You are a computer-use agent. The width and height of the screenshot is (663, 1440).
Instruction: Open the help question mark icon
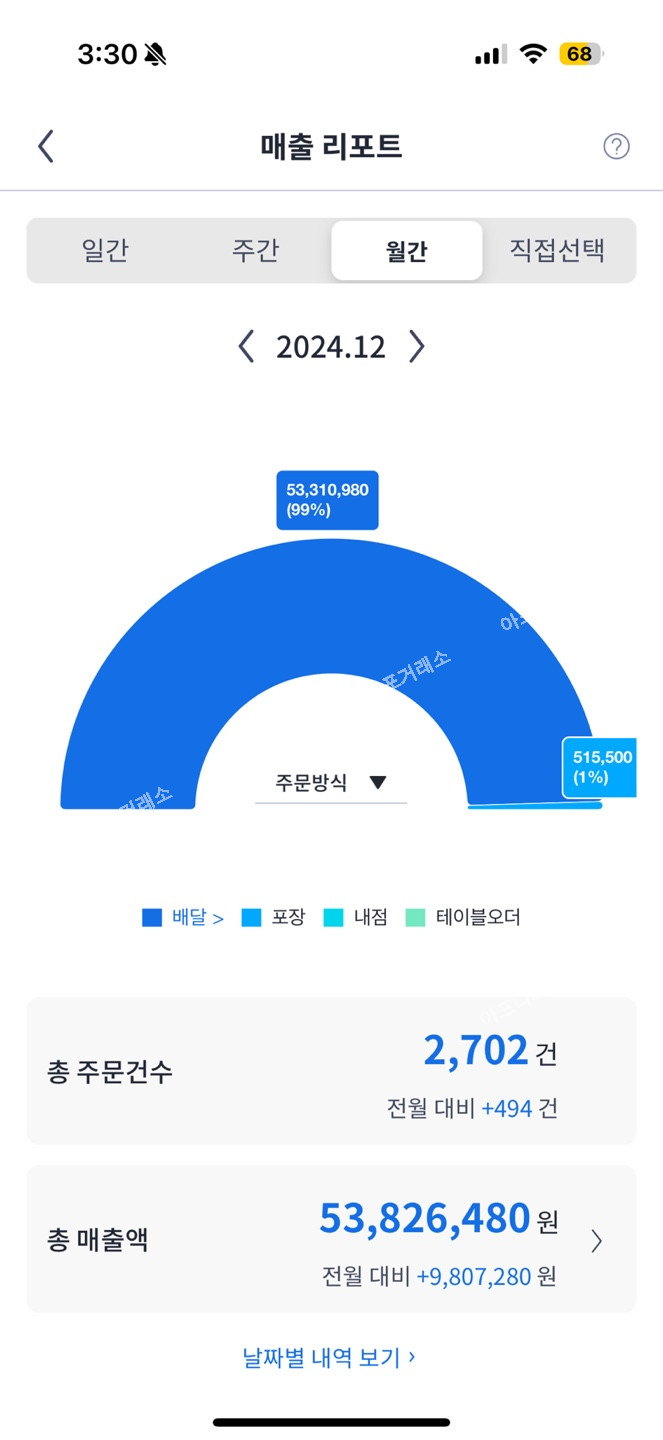[x=616, y=147]
